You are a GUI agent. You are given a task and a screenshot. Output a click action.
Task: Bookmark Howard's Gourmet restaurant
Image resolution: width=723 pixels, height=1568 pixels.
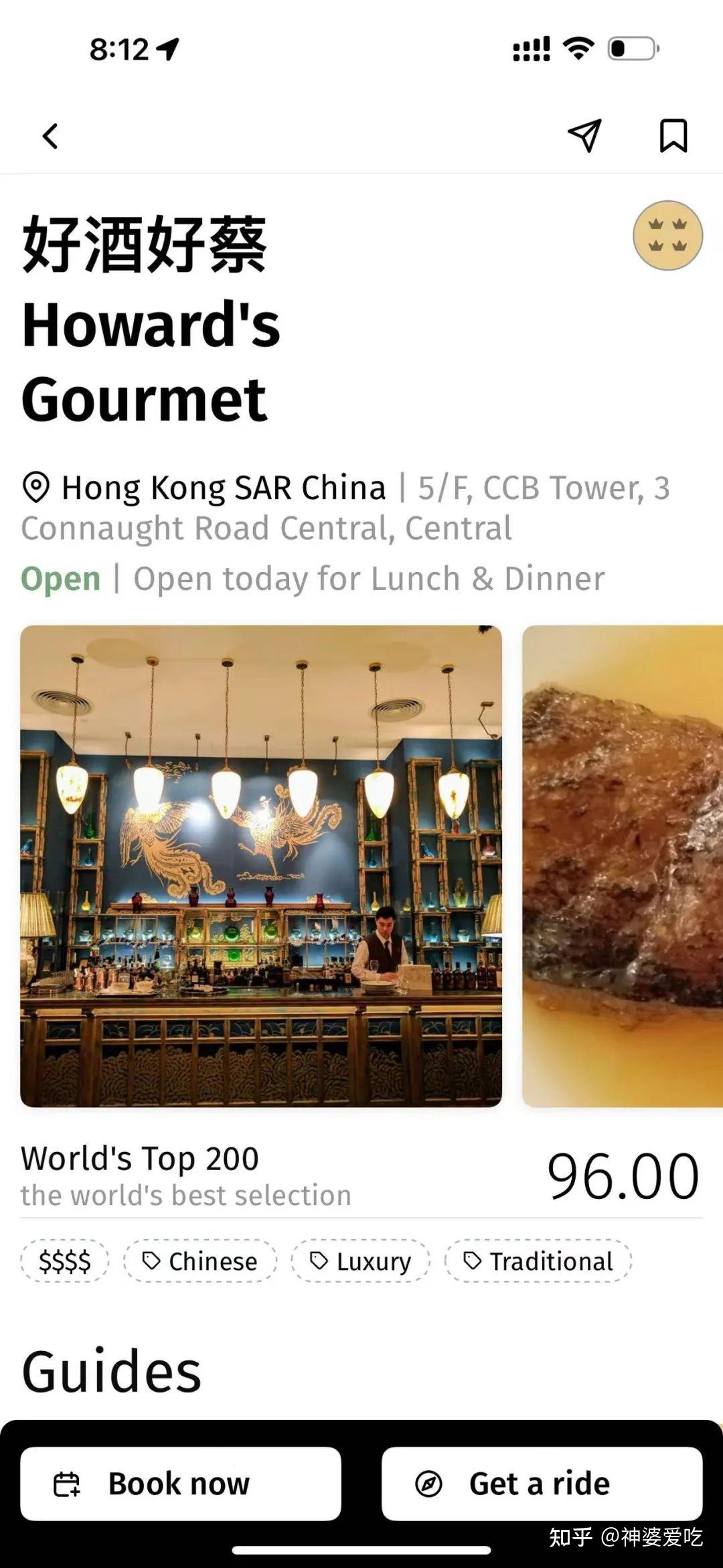click(x=674, y=136)
